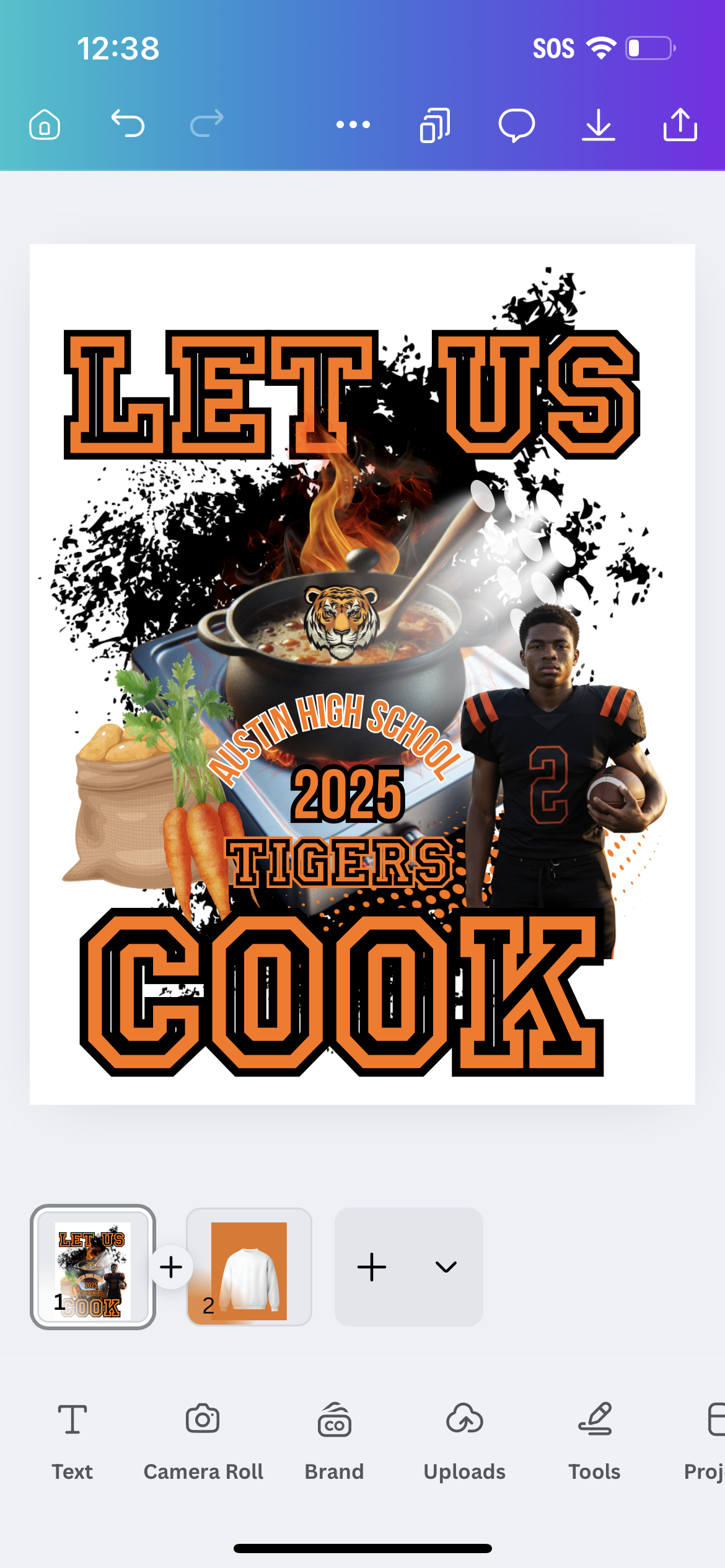Download the design

(599, 125)
